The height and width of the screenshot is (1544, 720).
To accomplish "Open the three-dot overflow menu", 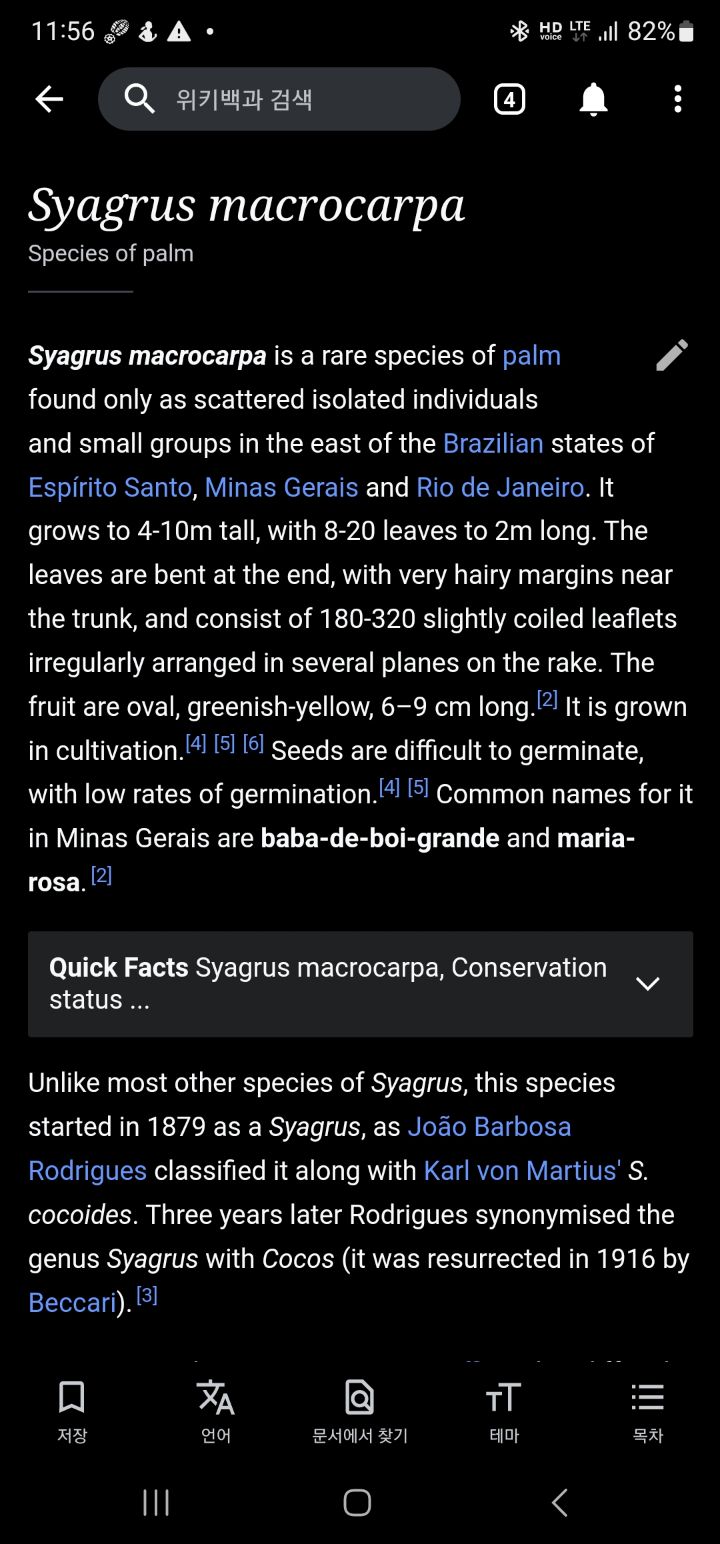I will pyautogui.click(x=677, y=99).
